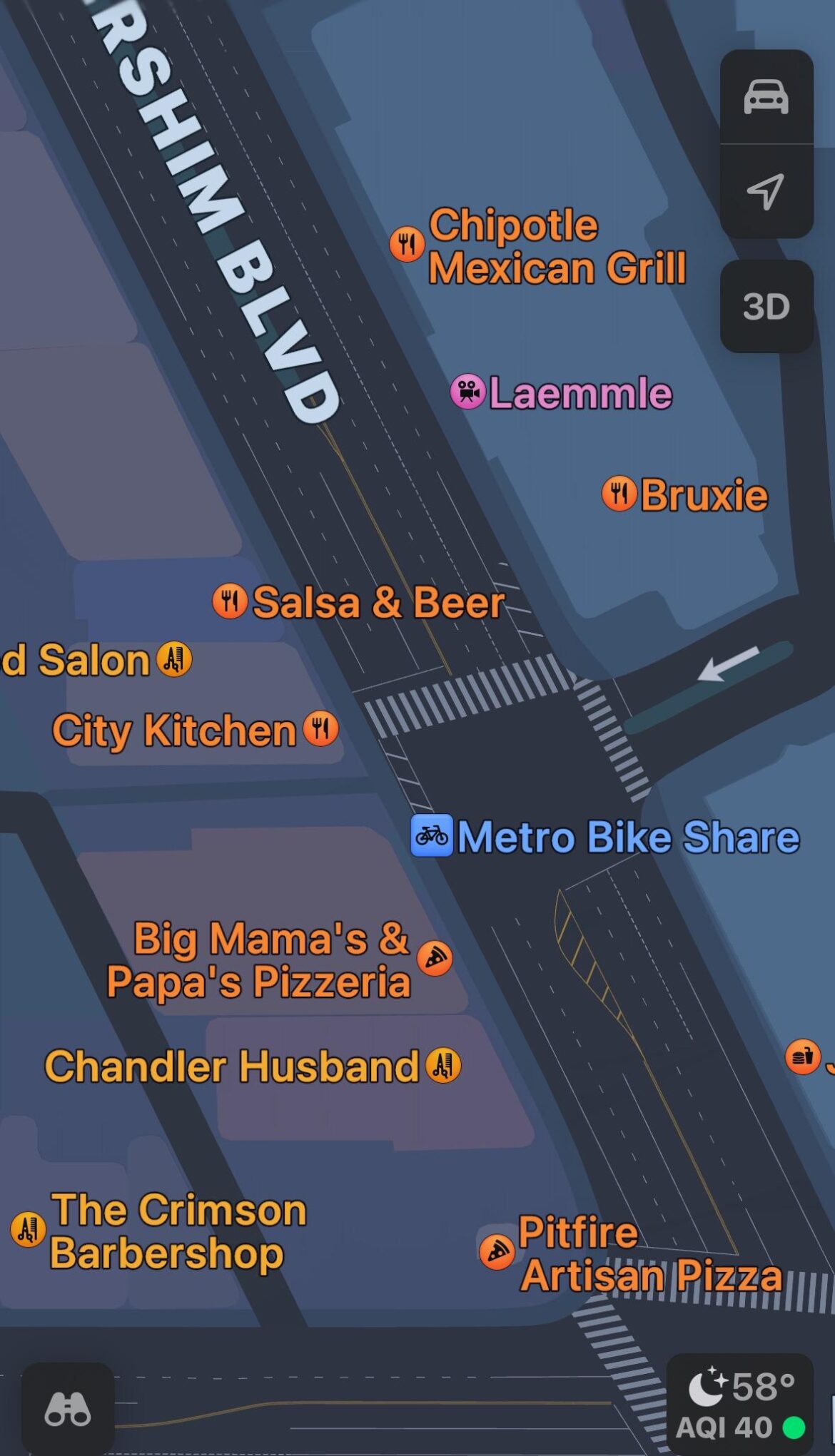Screen dimensions: 835x1456
Task: Select The Crimson Barbershop scissors icon
Action: (29, 1226)
